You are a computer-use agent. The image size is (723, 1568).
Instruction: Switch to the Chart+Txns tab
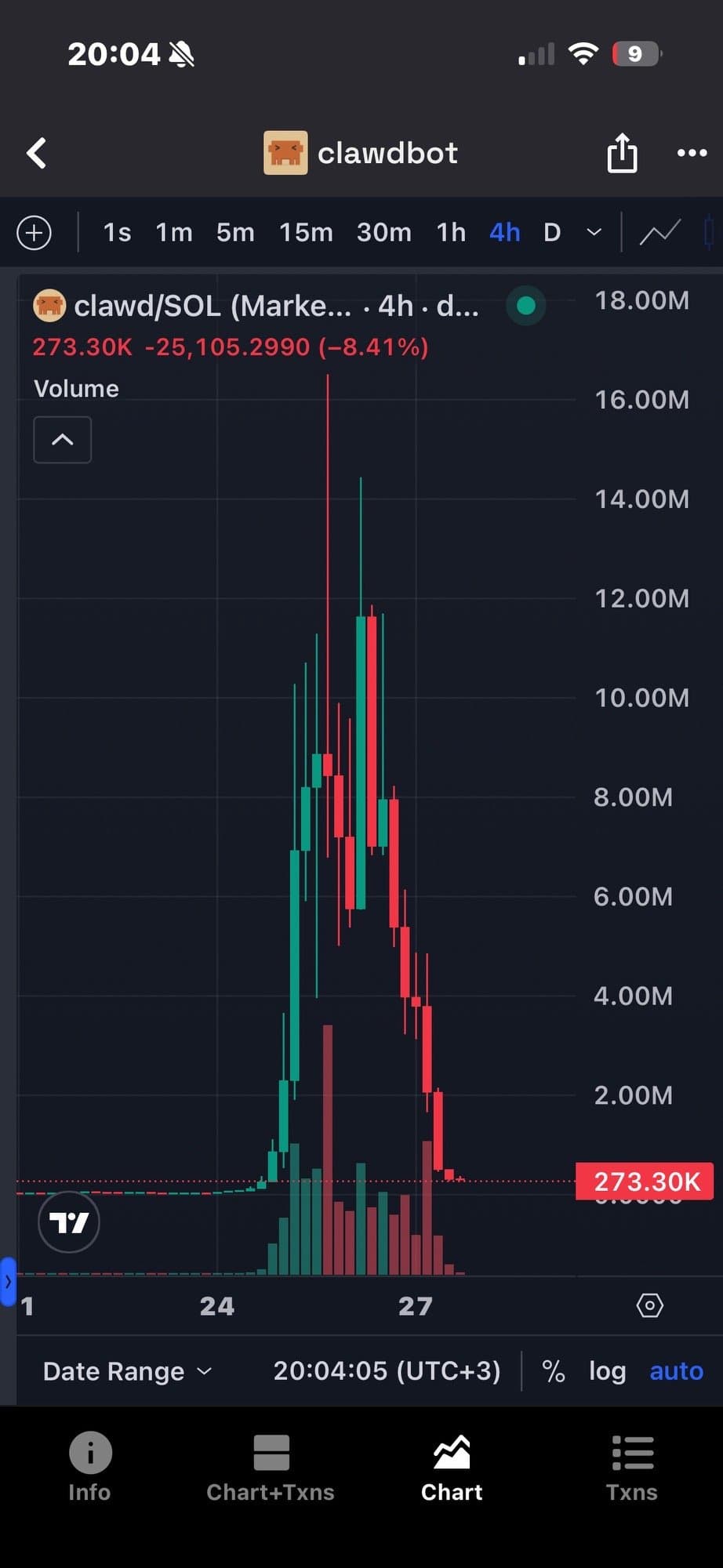click(x=271, y=1468)
